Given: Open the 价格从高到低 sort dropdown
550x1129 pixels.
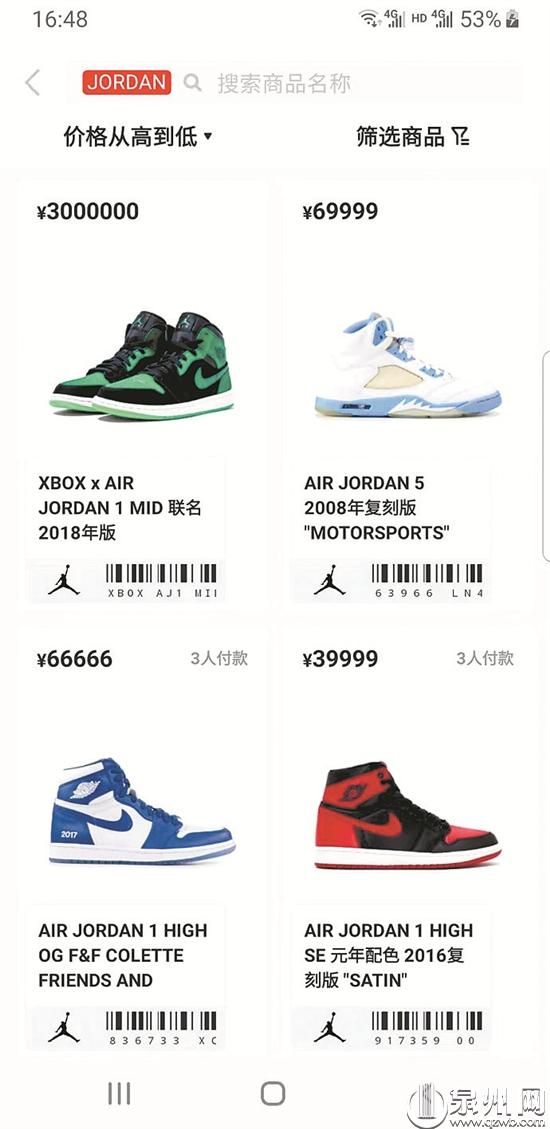Looking at the screenshot, I should pos(138,136).
